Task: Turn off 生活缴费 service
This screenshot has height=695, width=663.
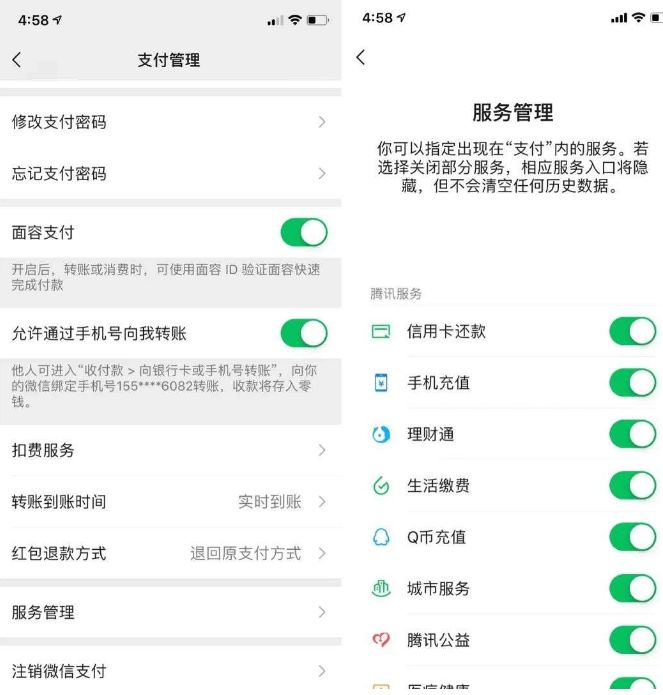Action: coord(632,486)
